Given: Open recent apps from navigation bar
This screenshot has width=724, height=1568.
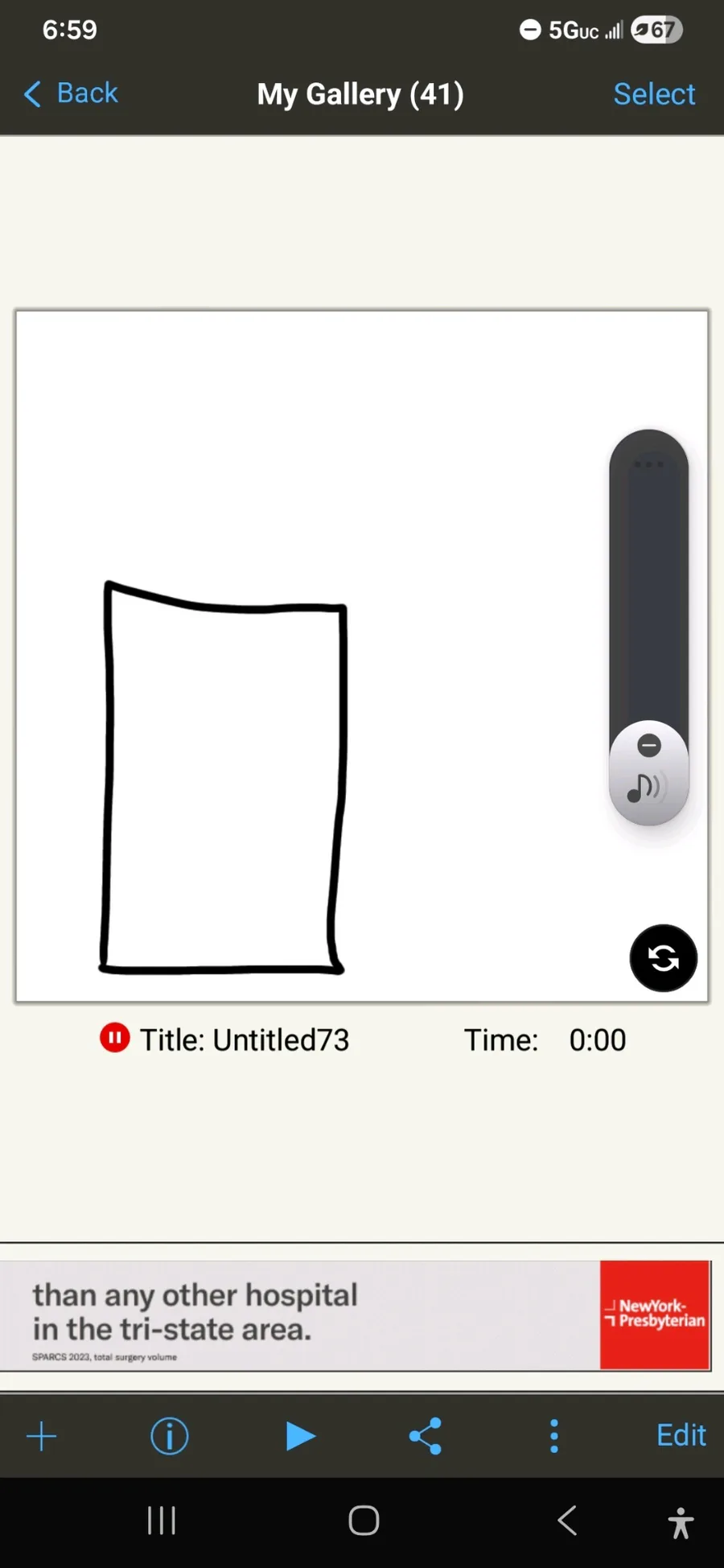Looking at the screenshot, I should point(162,1521).
